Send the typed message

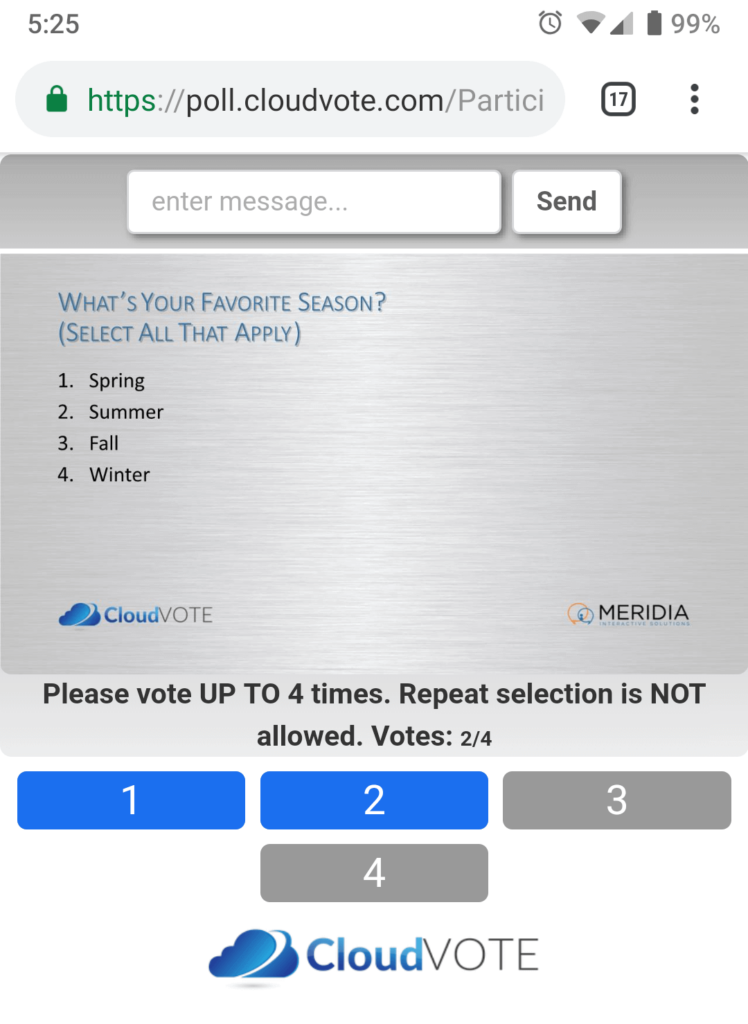566,202
